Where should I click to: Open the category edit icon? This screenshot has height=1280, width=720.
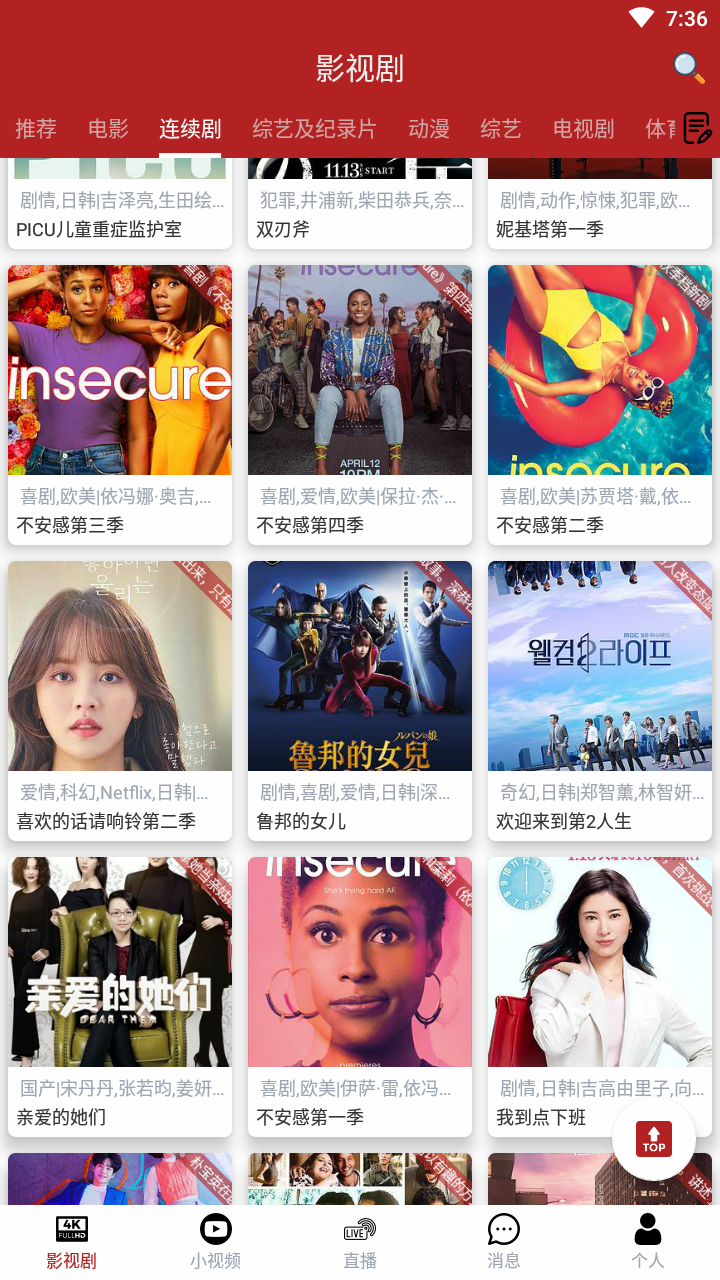[x=697, y=128]
